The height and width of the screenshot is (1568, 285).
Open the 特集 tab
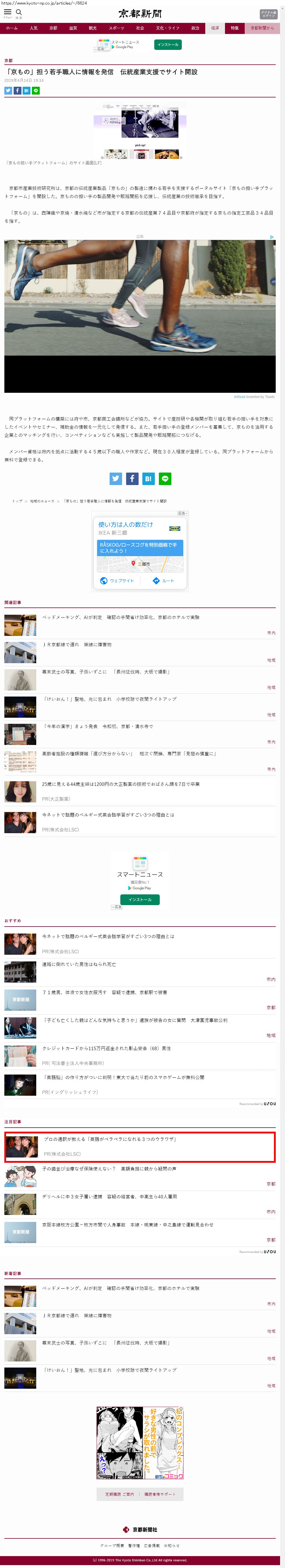click(235, 28)
